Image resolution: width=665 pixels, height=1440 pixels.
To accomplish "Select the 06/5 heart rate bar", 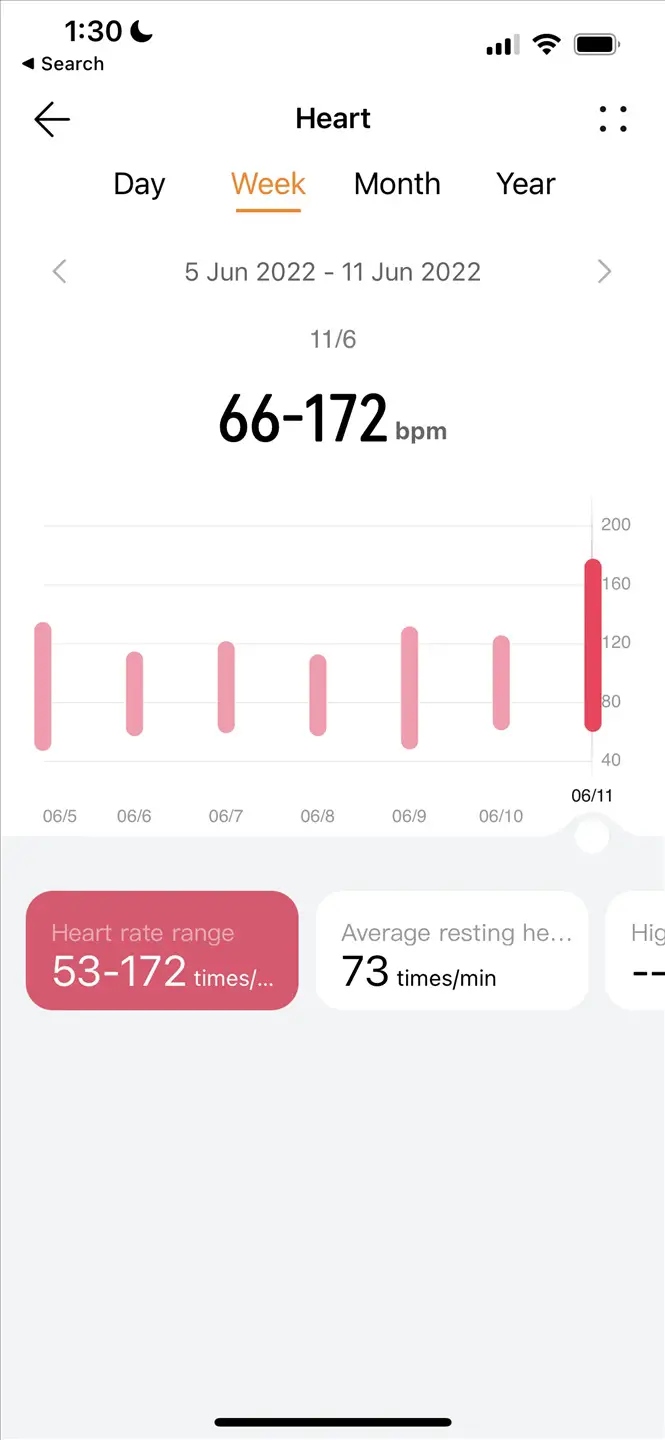I will tap(43, 686).
